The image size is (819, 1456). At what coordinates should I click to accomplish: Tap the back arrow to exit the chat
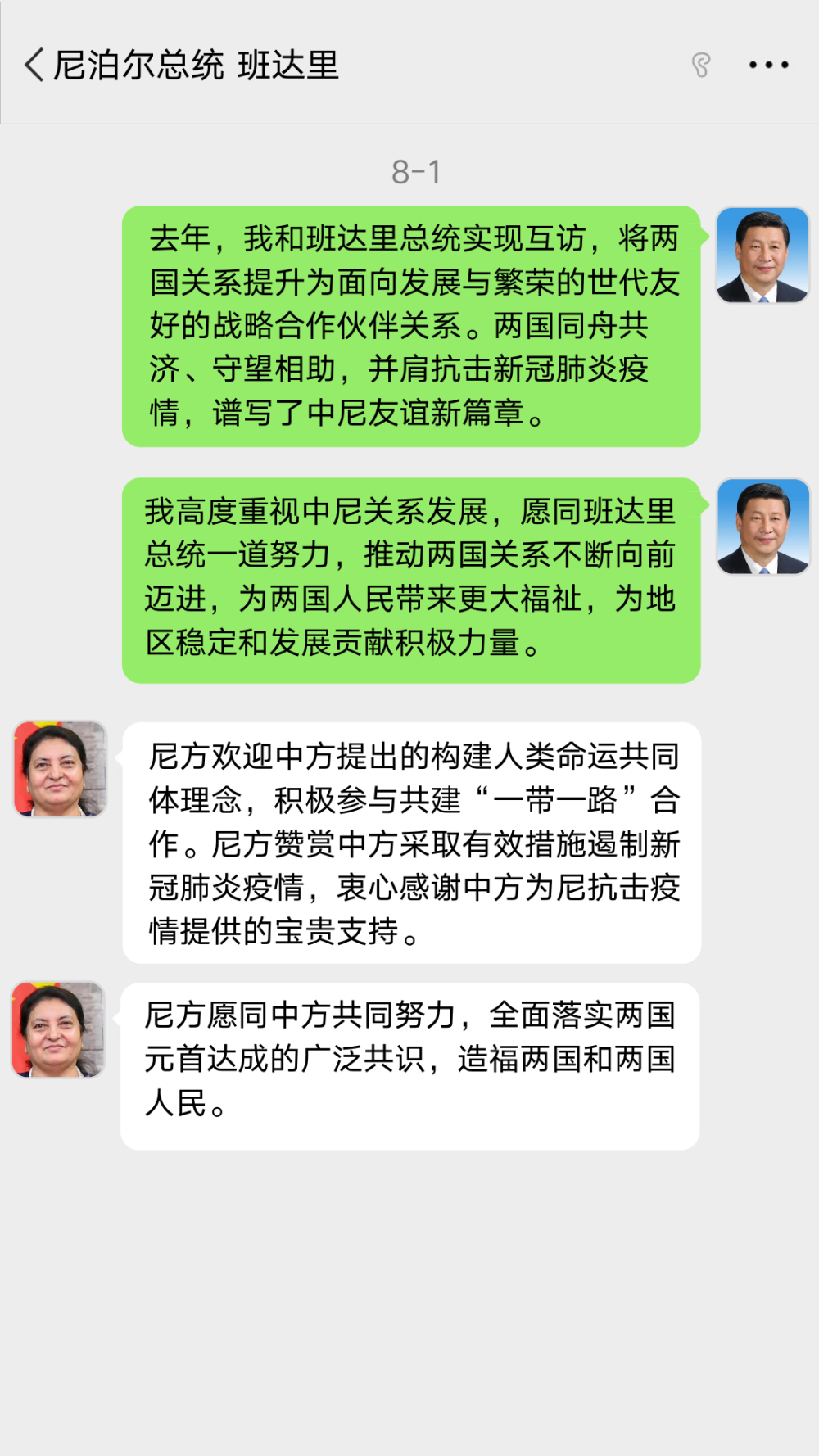(x=34, y=65)
